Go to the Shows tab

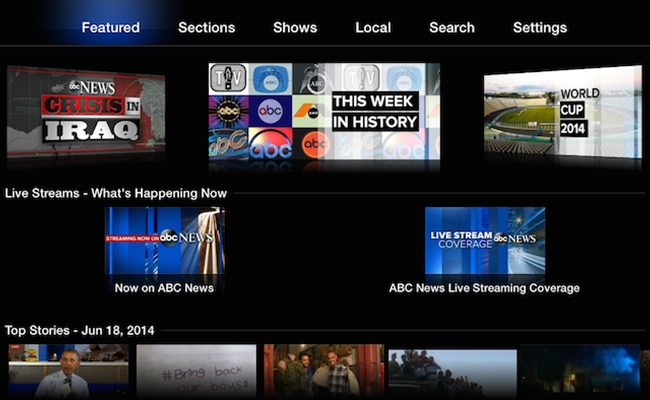[295, 27]
